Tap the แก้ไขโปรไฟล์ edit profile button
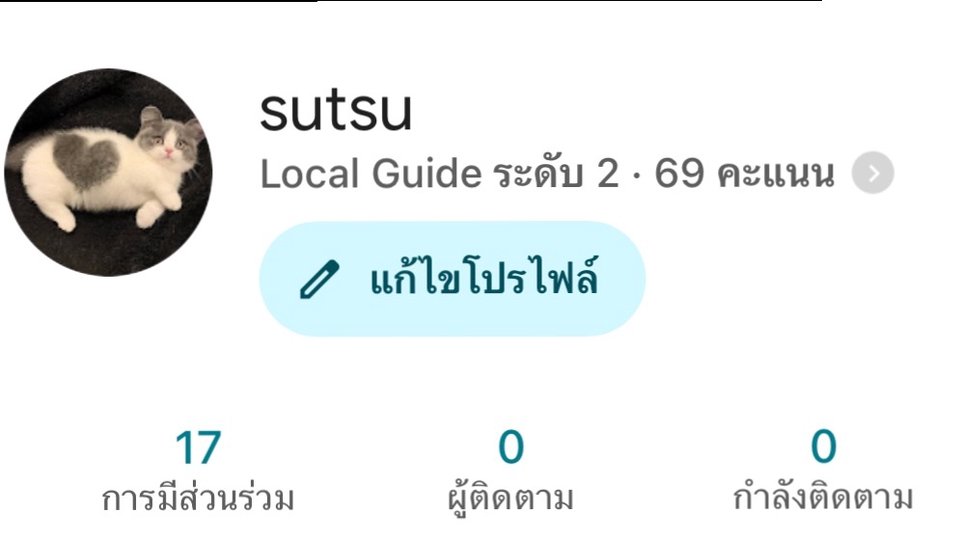Viewport: 960px width, 540px height. [452, 279]
